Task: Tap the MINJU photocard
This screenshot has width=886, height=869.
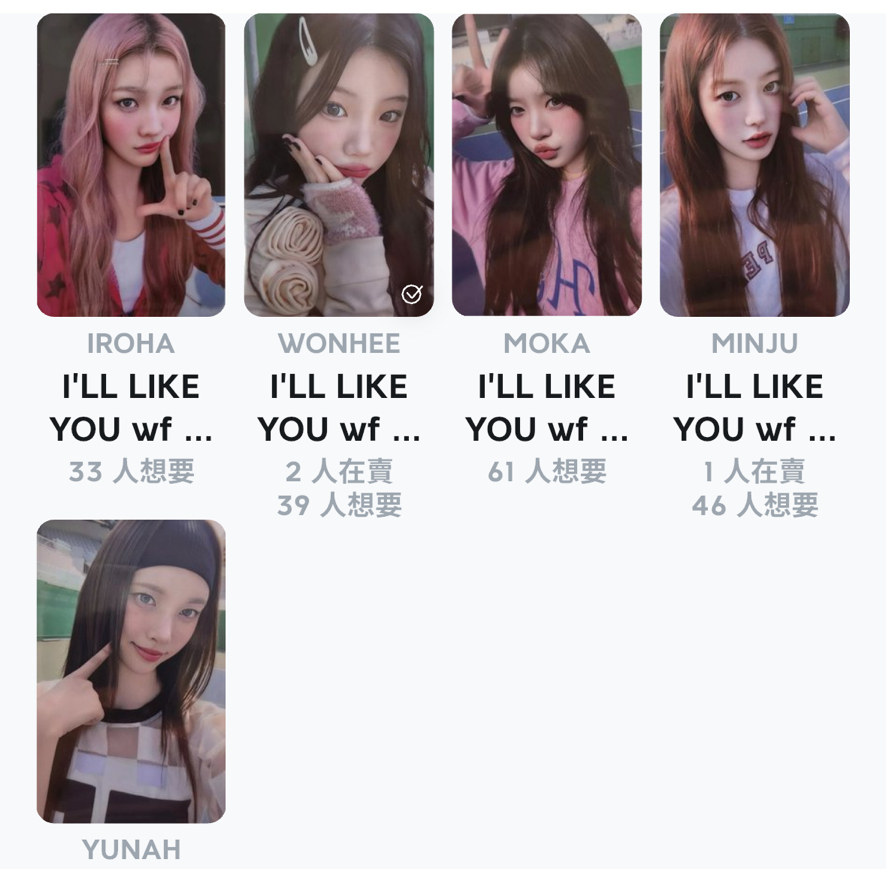Action: click(754, 165)
